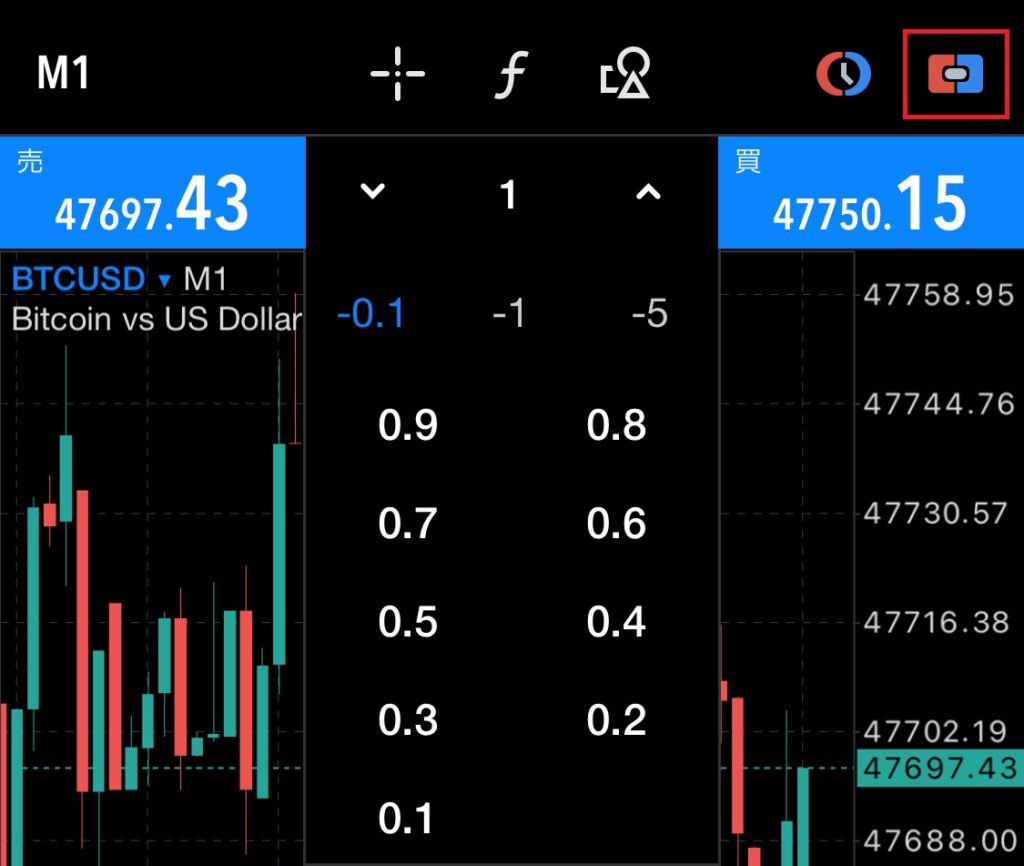Open the clock-shaped trade icon

tap(843, 74)
